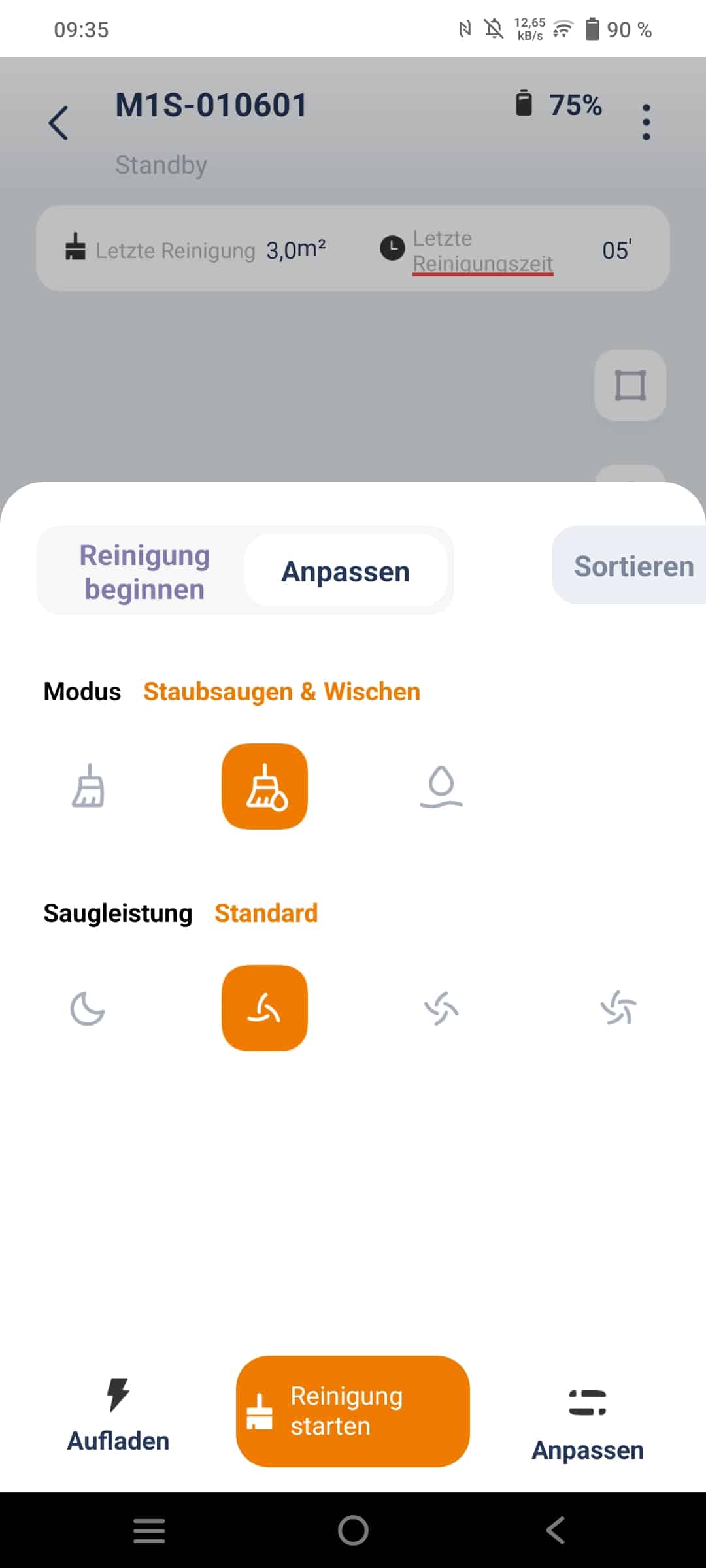Choose the Standard suction power icon
This screenshot has width=706, height=1568.
(265, 1008)
